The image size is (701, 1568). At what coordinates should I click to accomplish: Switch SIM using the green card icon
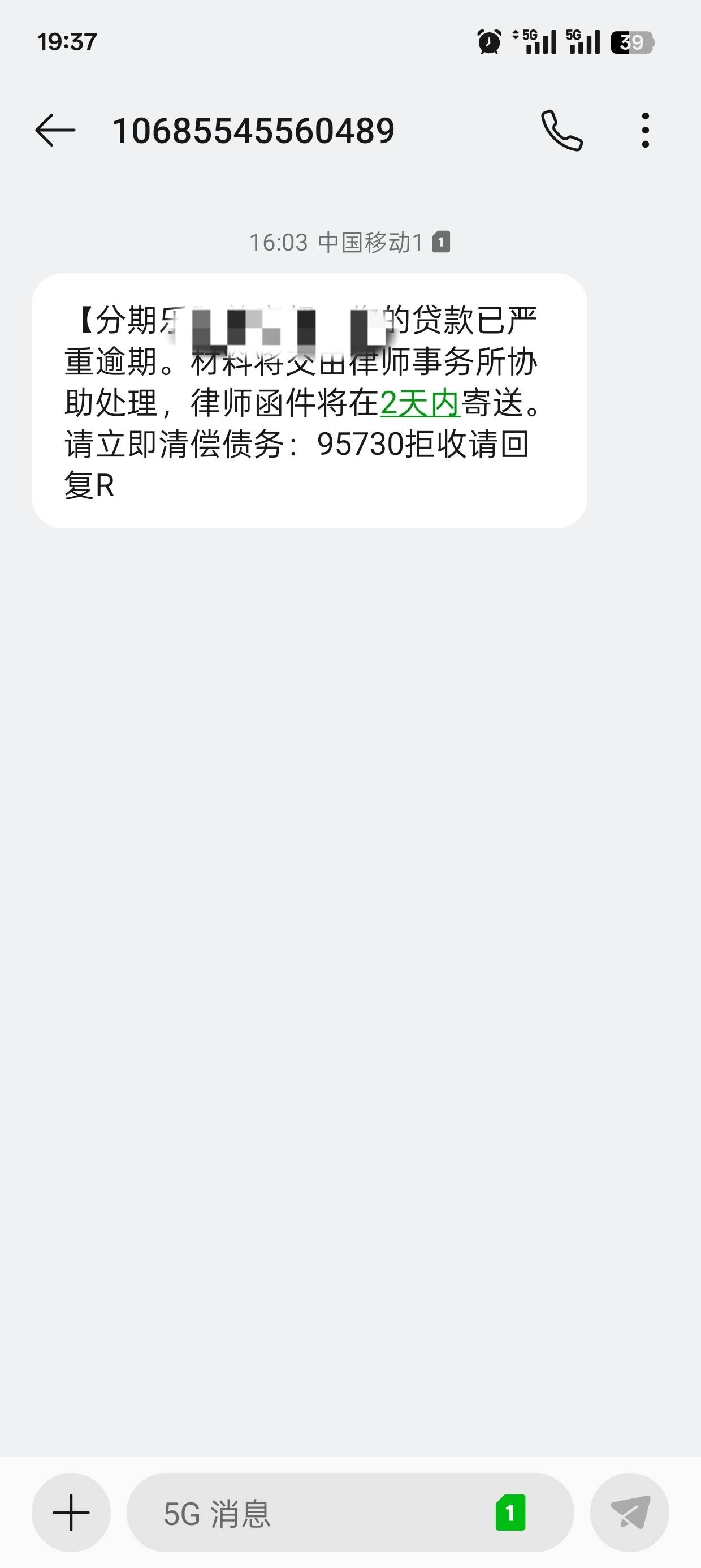[510, 1513]
